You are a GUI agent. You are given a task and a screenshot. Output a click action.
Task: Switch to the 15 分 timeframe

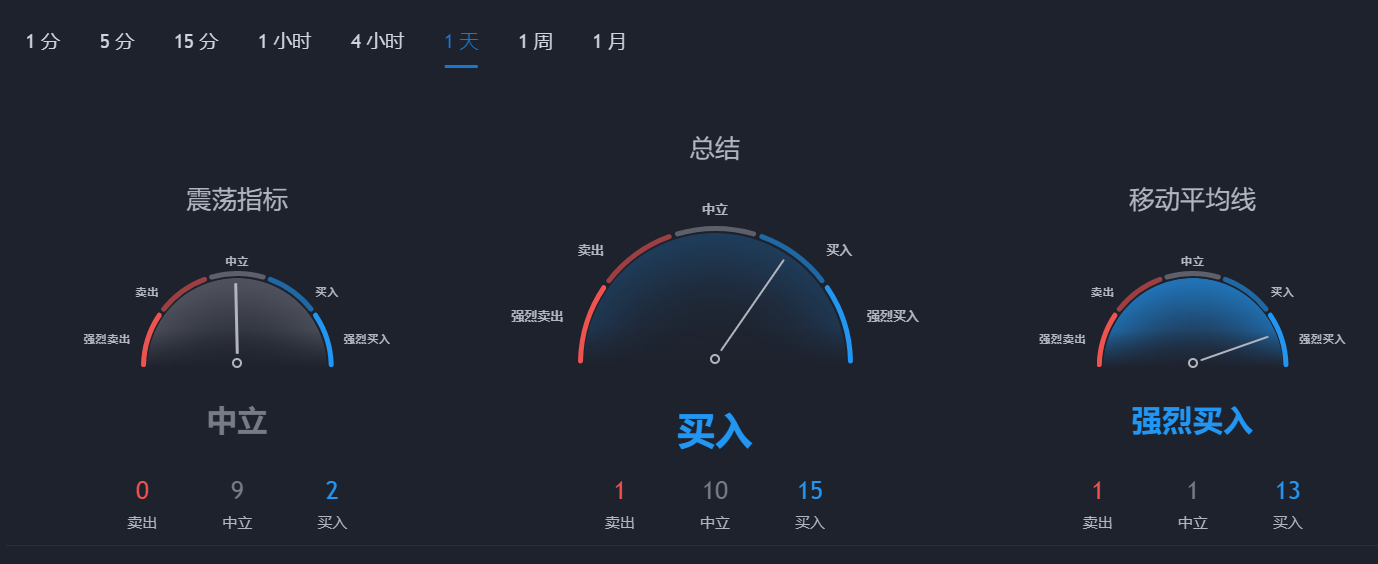tap(196, 42)
